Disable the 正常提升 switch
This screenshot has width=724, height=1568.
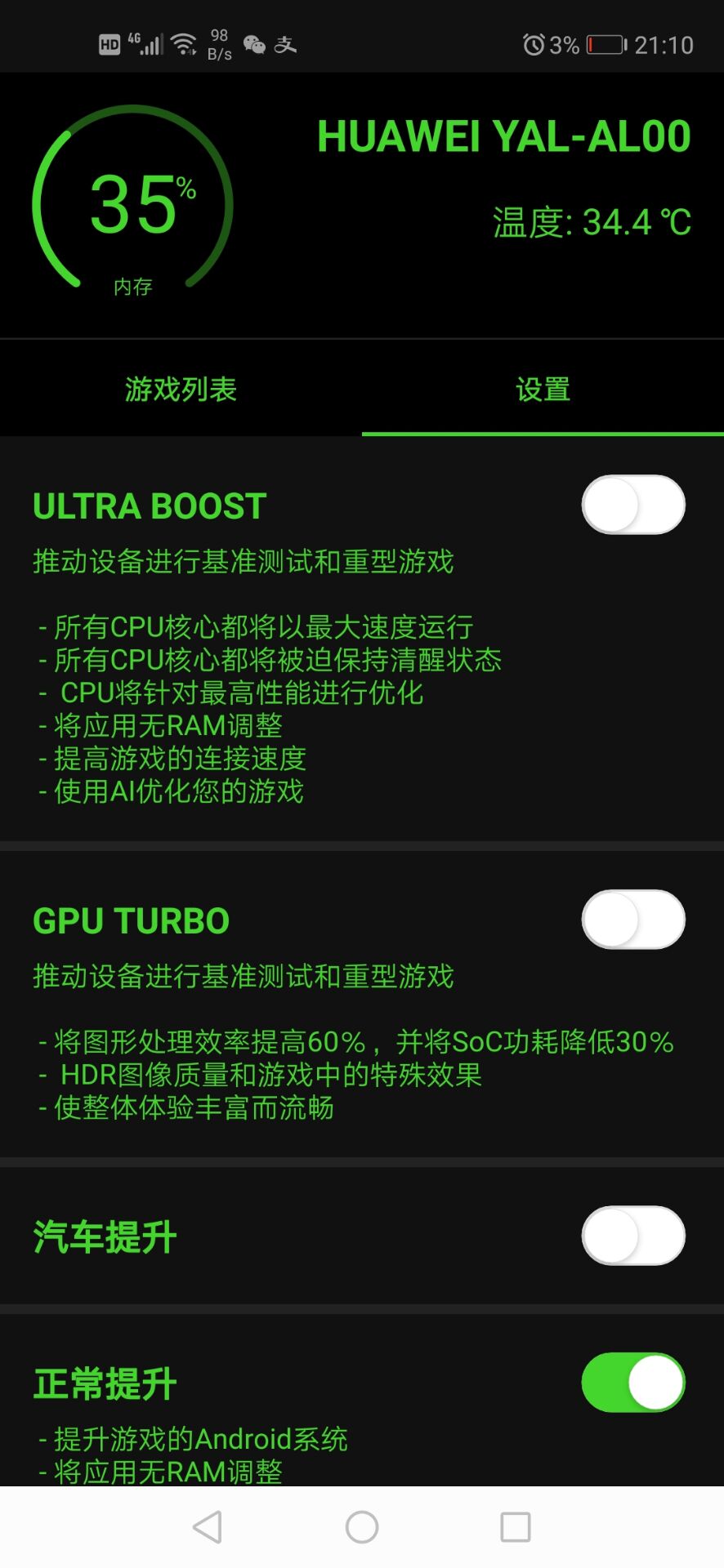pyautogui.click(x=632, y=1383)
